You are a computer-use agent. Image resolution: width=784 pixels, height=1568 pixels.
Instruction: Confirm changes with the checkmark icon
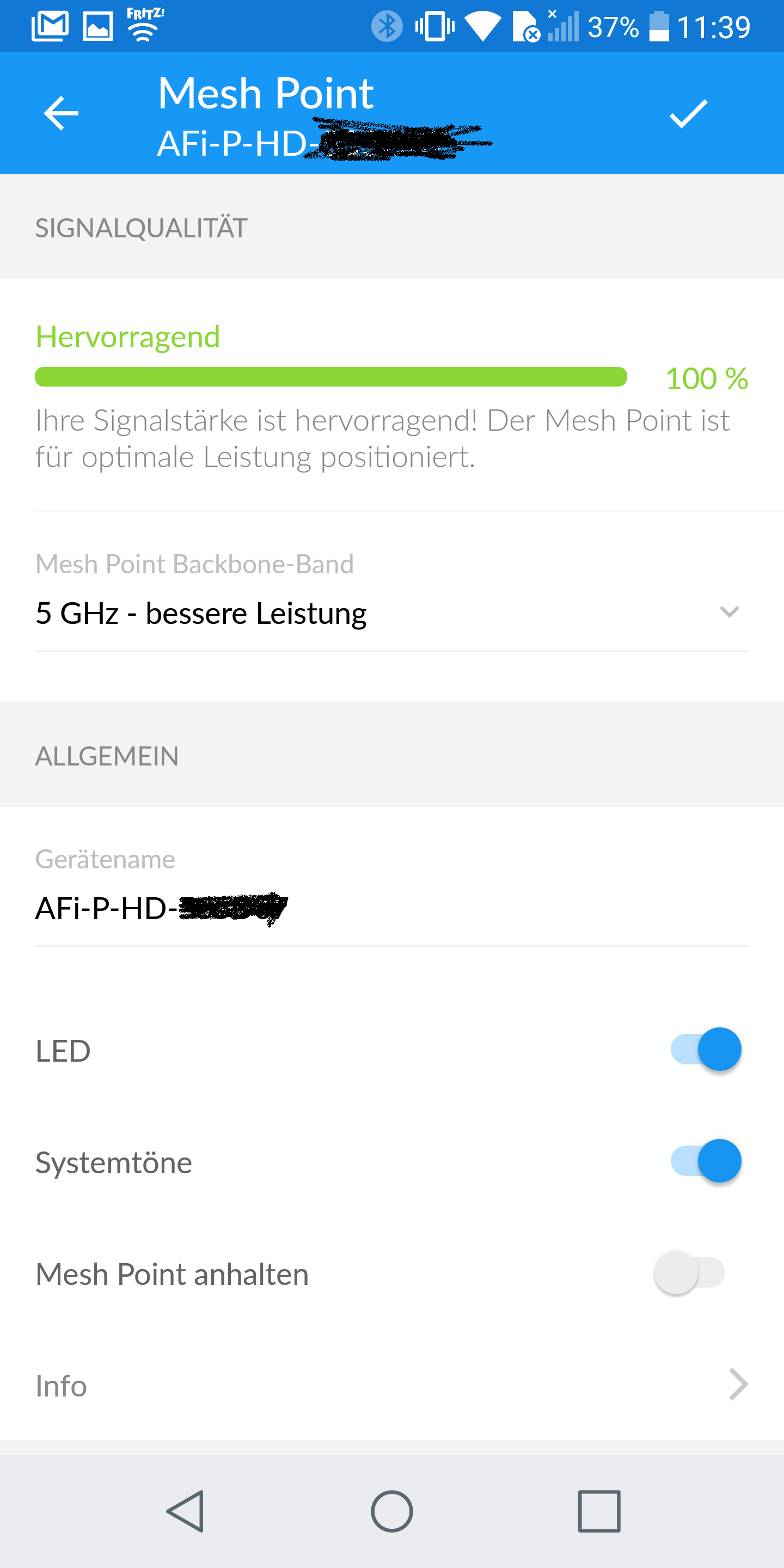[x=688, y=114]
